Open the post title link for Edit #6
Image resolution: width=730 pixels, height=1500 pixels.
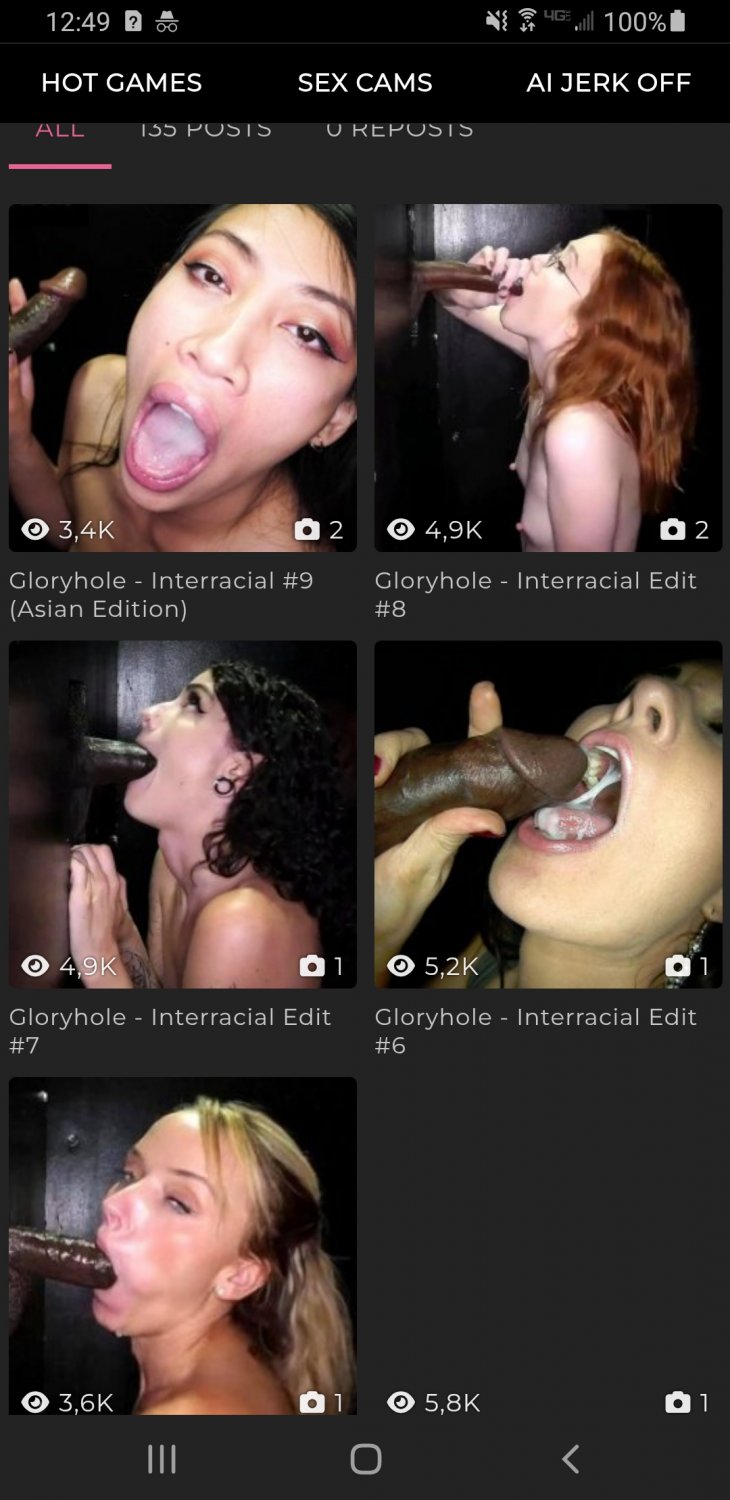point(536,1031)
